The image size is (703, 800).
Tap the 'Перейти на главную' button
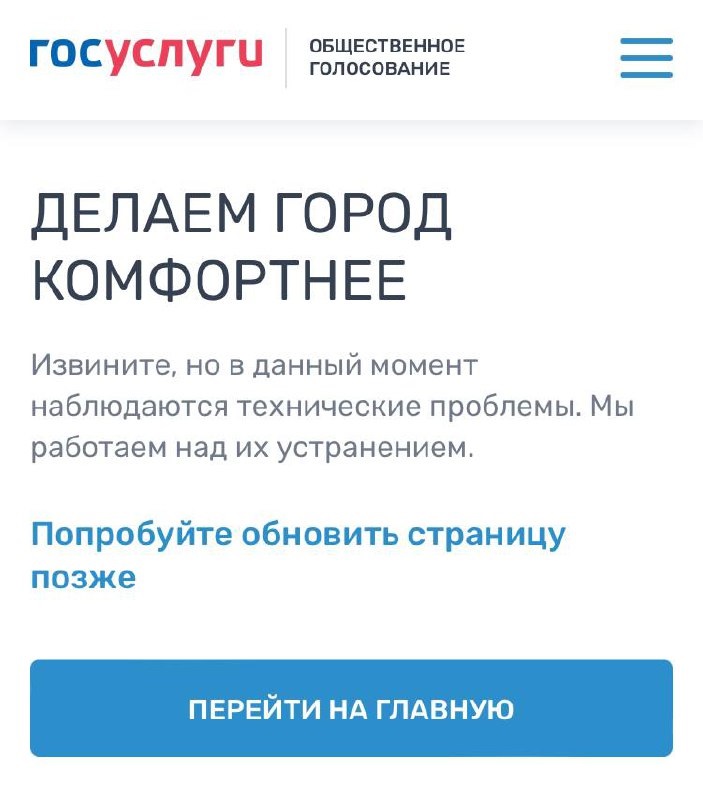[351, 708]
